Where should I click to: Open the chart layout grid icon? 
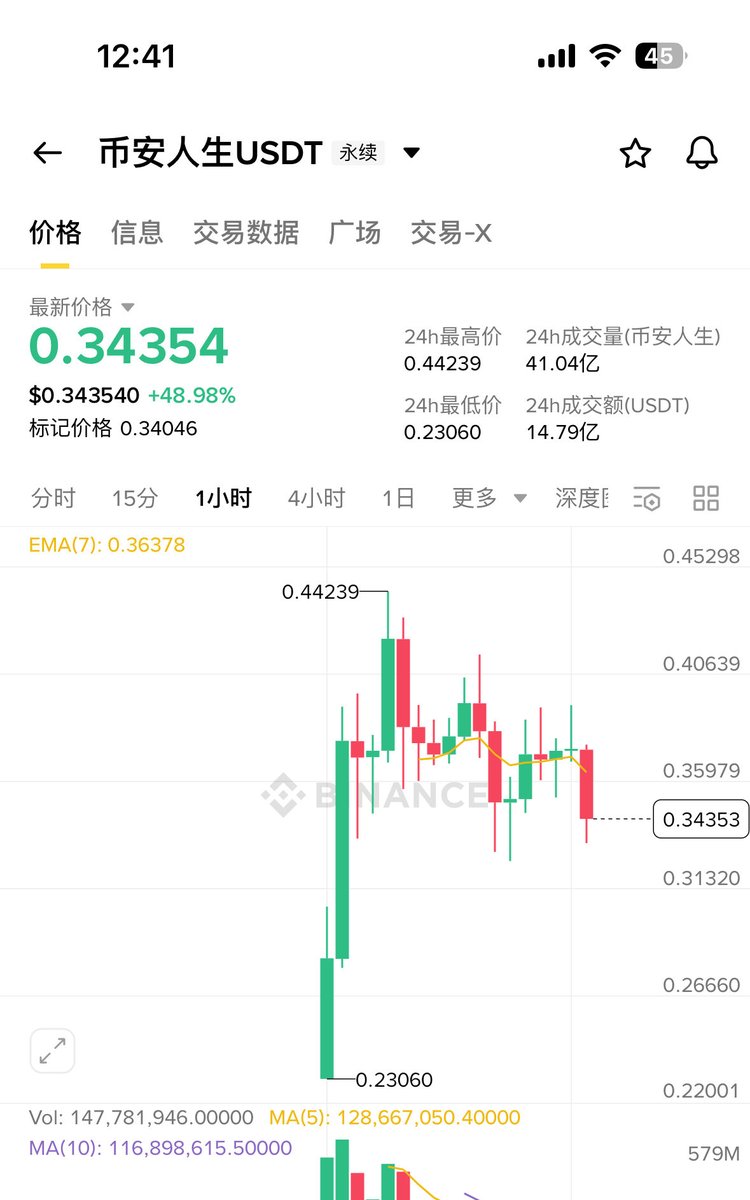[706, 498]
